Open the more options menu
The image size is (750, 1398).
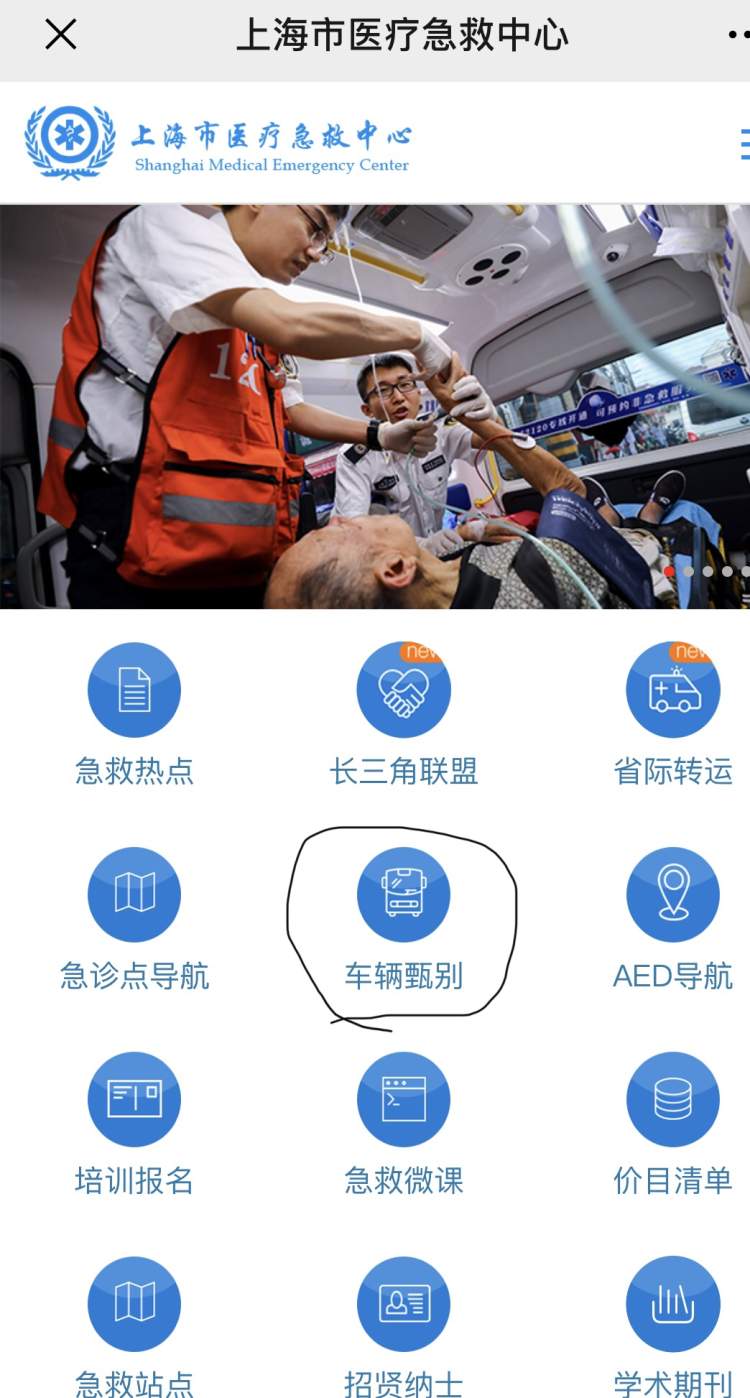pos(738,36)
